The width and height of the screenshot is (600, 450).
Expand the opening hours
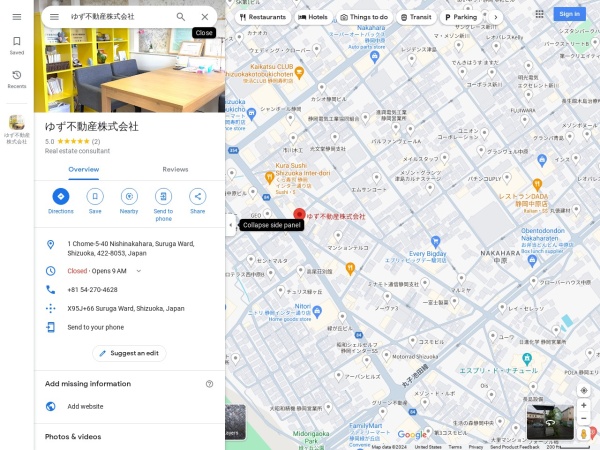tap(138, 271)
